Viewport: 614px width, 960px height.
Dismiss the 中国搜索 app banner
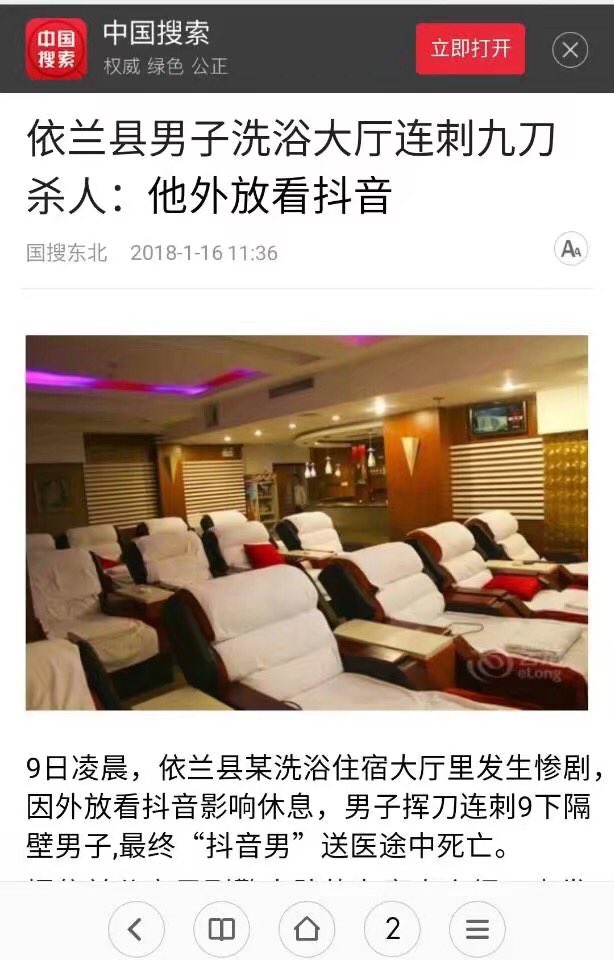[x=570, y=50]
